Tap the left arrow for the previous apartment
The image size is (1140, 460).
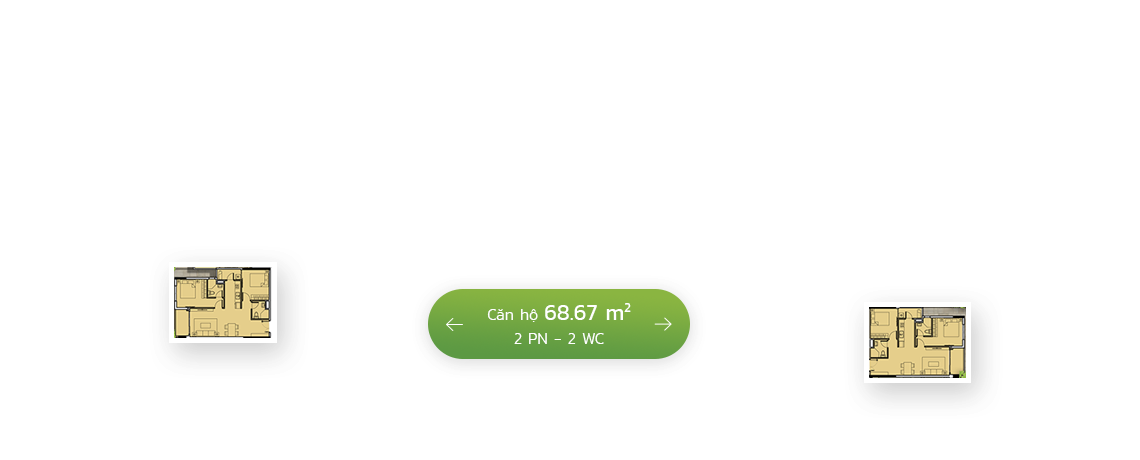click(454, 324)
